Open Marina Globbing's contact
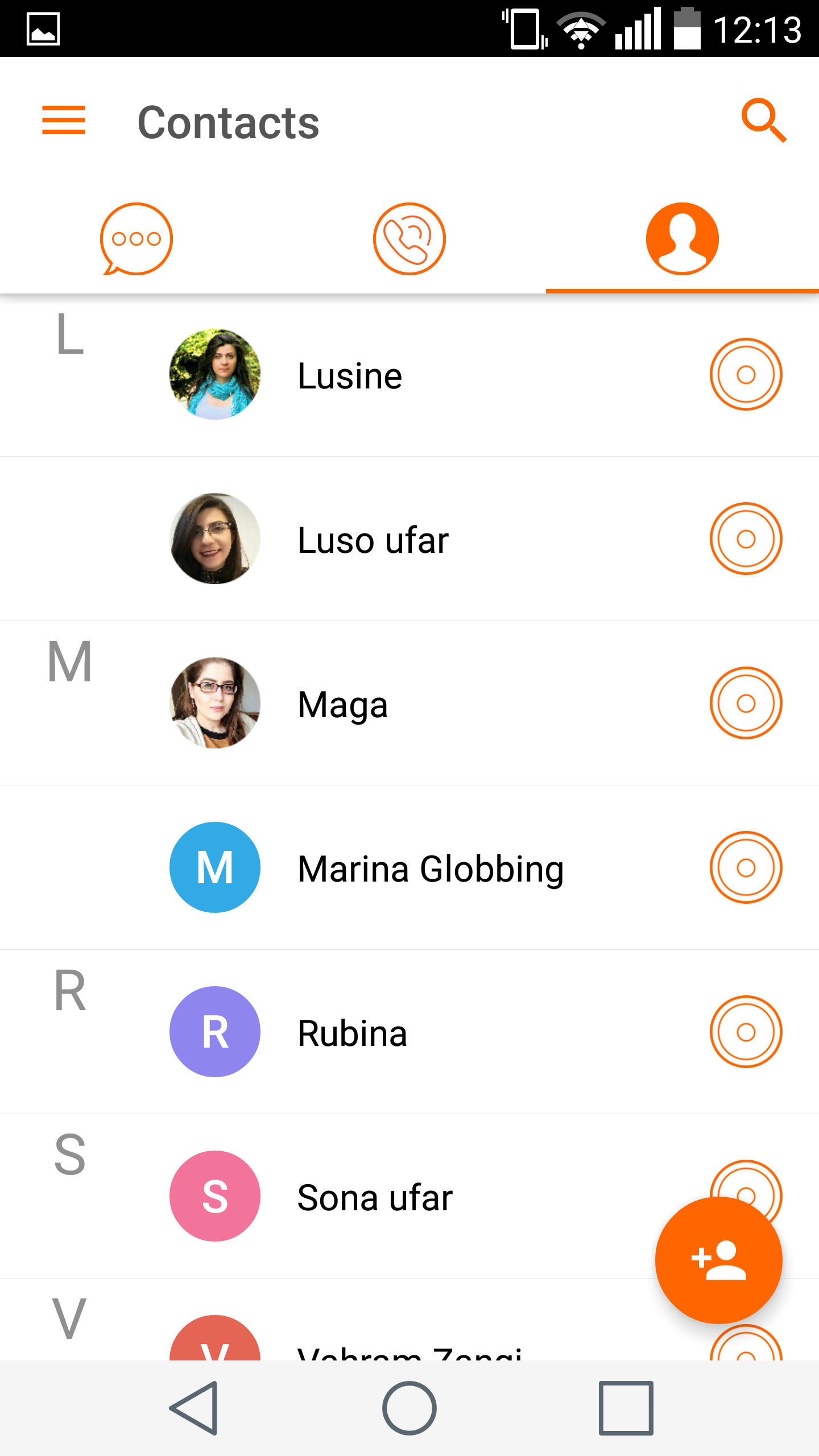819x1456 pixels. click(409, 867)
